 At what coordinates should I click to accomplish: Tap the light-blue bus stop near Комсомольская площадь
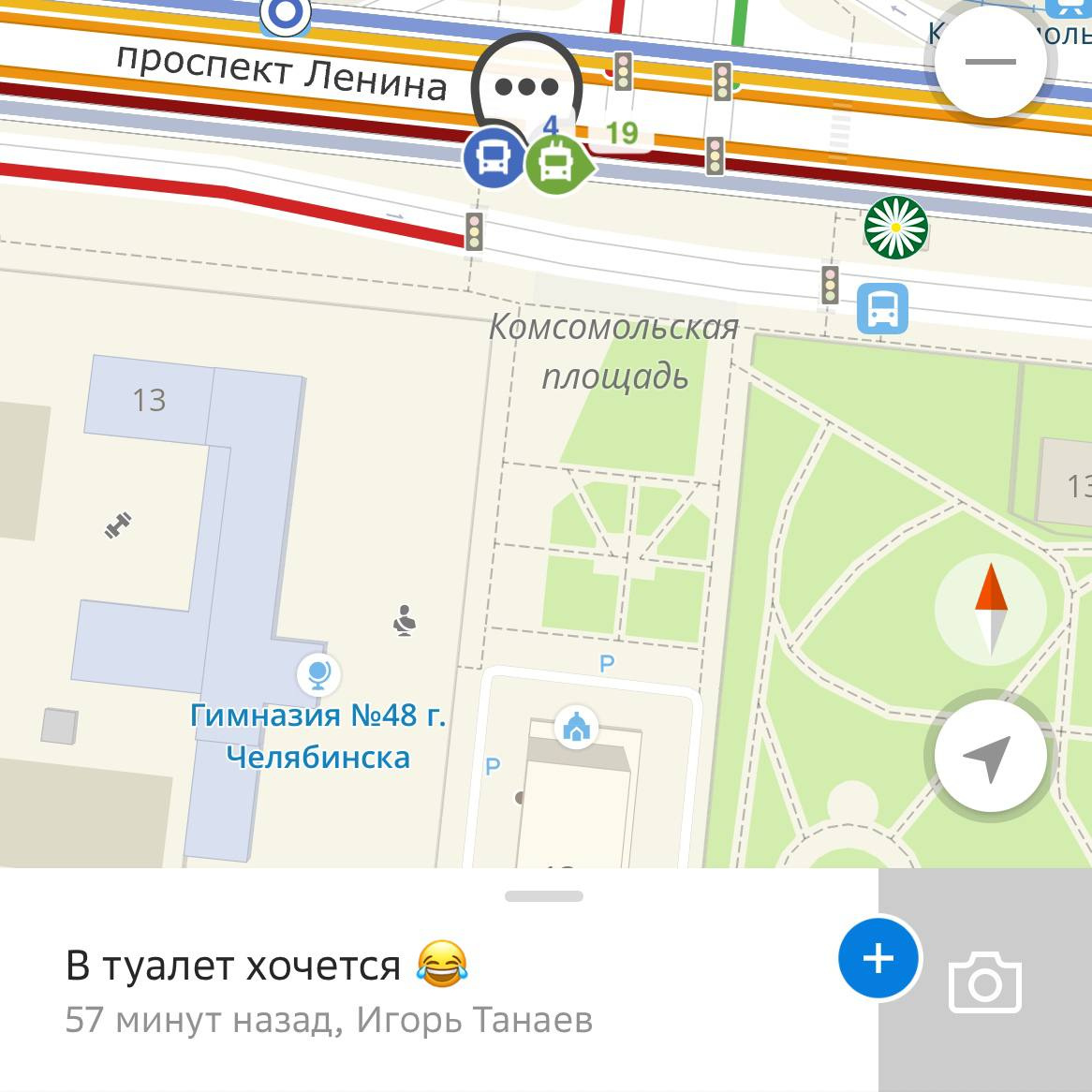pyautogui.click(x=882, y=307)
